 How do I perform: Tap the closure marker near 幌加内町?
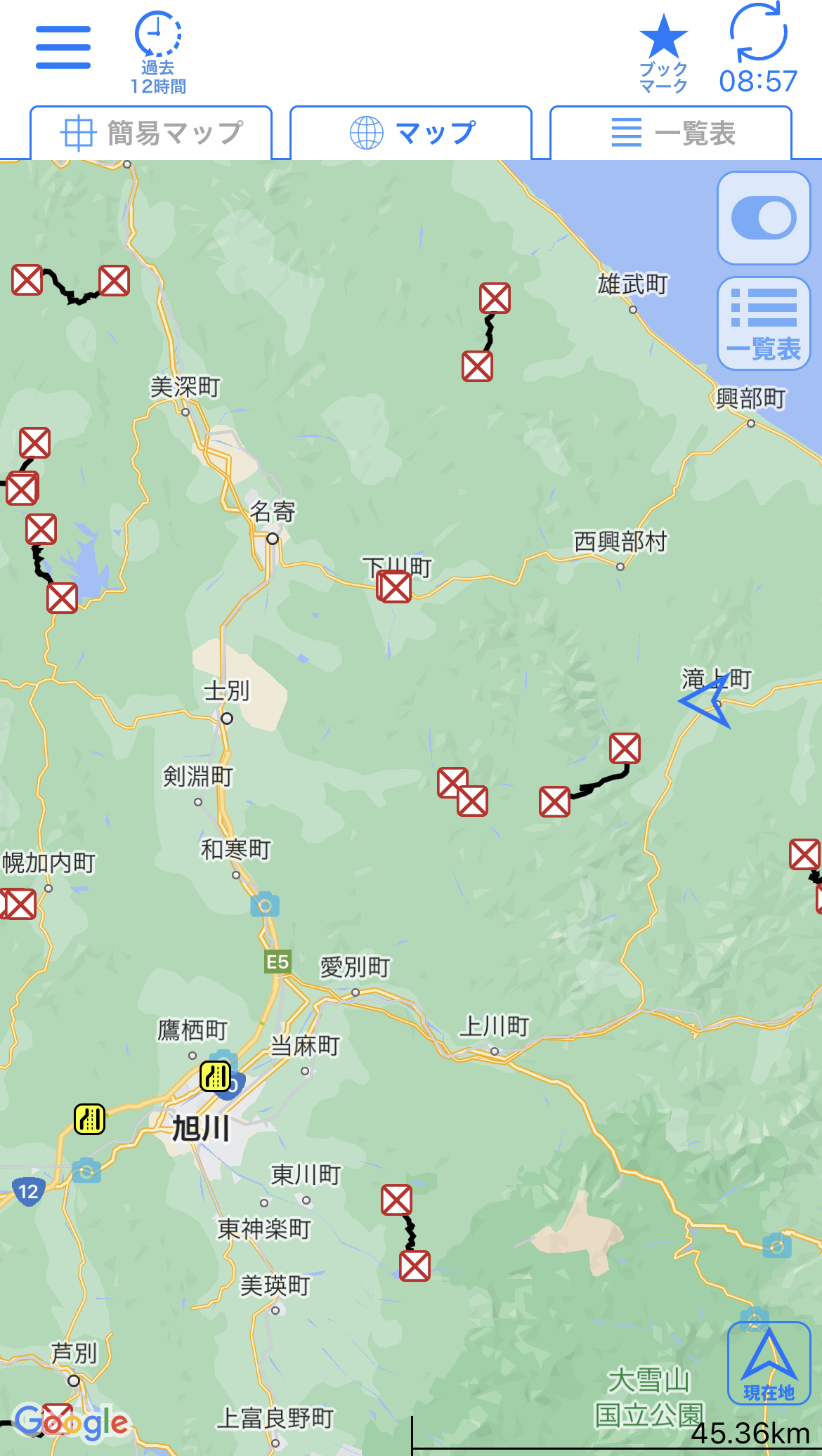click(x=20, y=904)
